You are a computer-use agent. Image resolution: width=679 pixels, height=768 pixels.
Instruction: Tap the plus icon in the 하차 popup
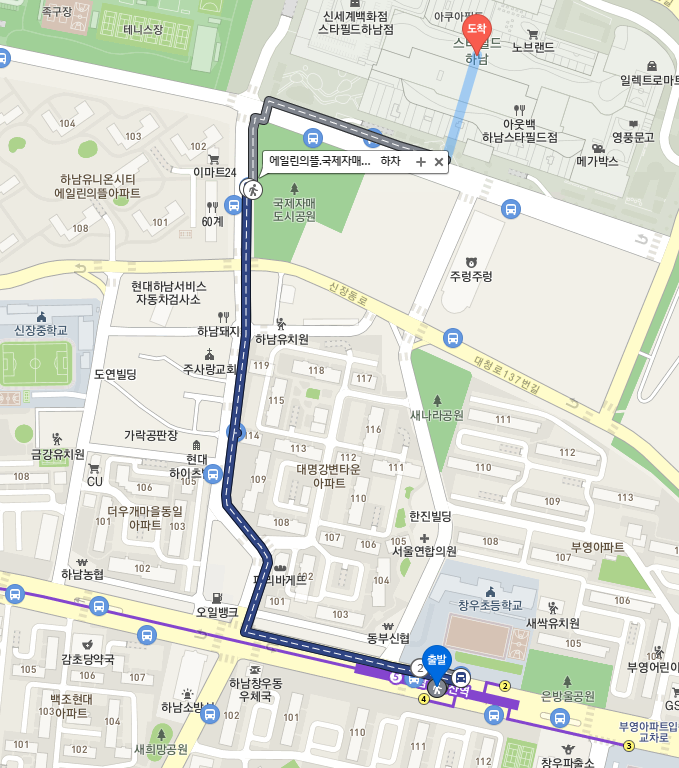click(x=421, y=161)
